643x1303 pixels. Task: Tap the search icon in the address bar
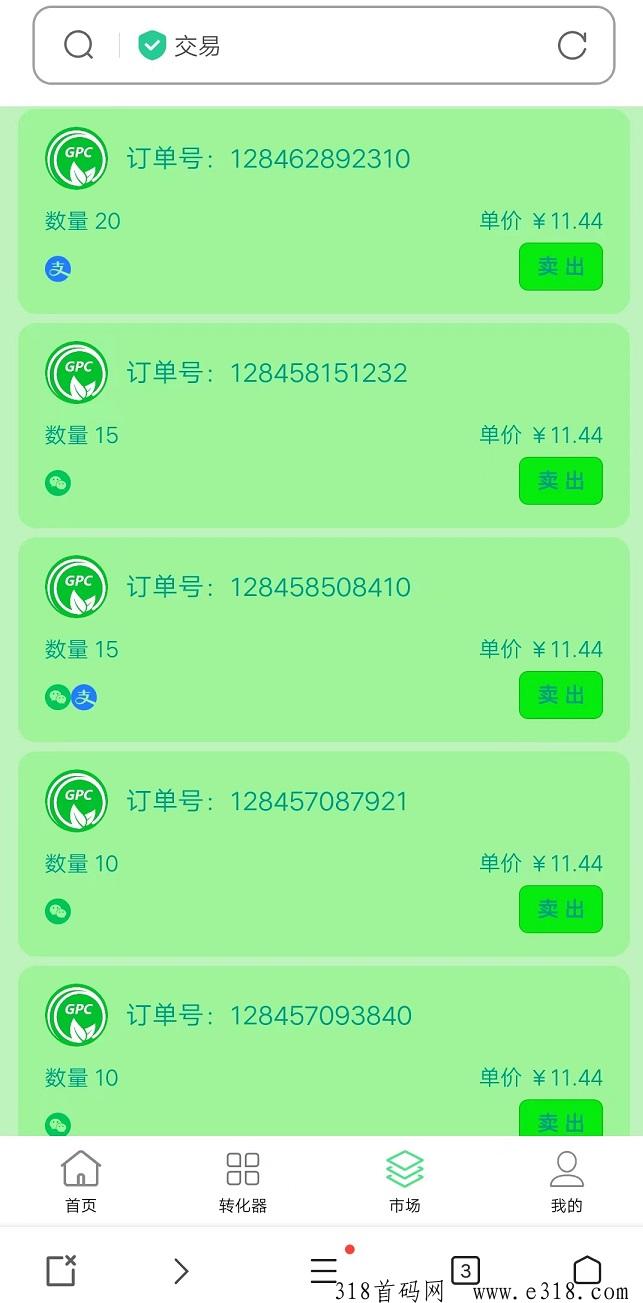tap(78, 45)
